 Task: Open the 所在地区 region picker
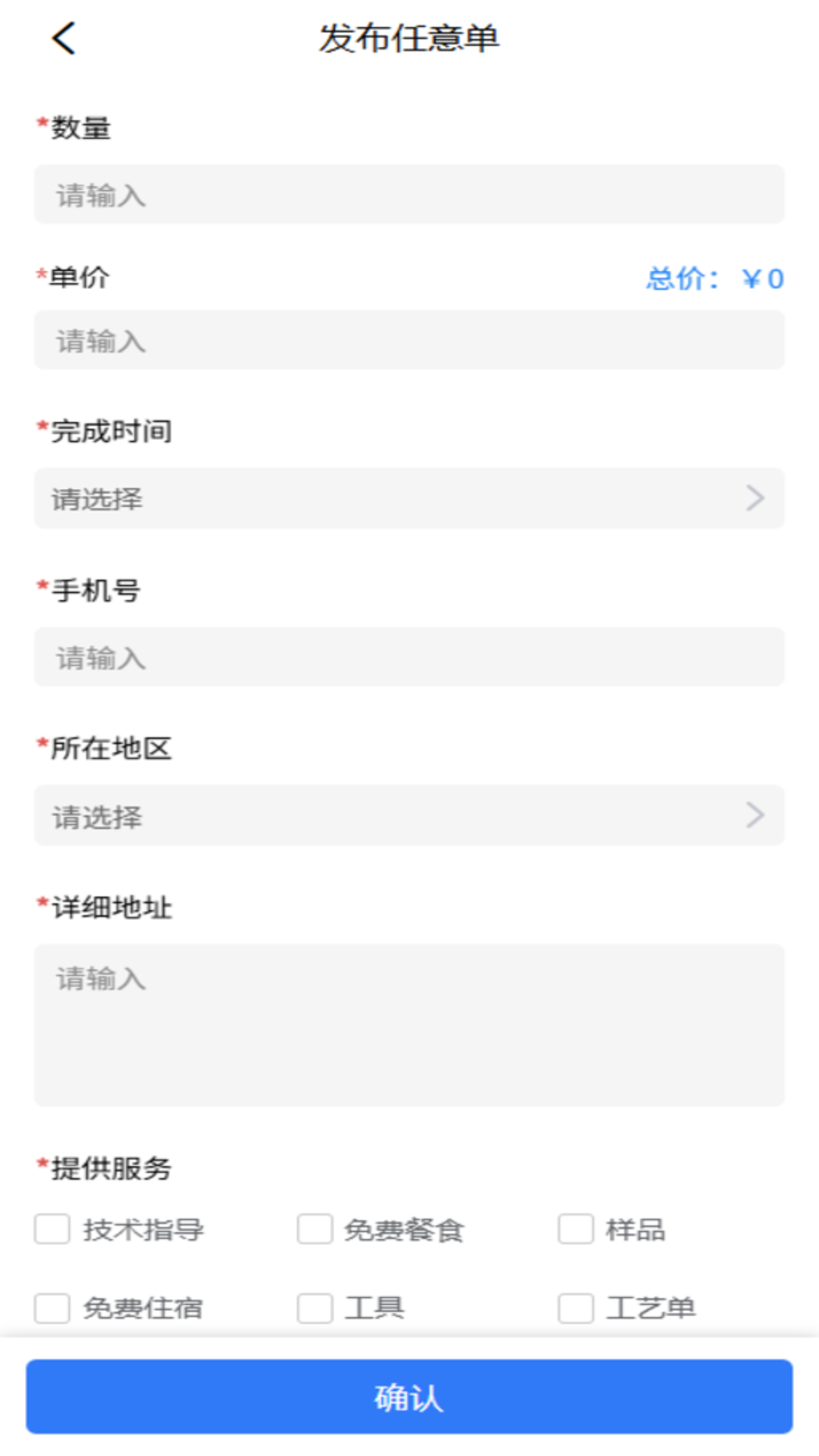[x=409, y=814]
